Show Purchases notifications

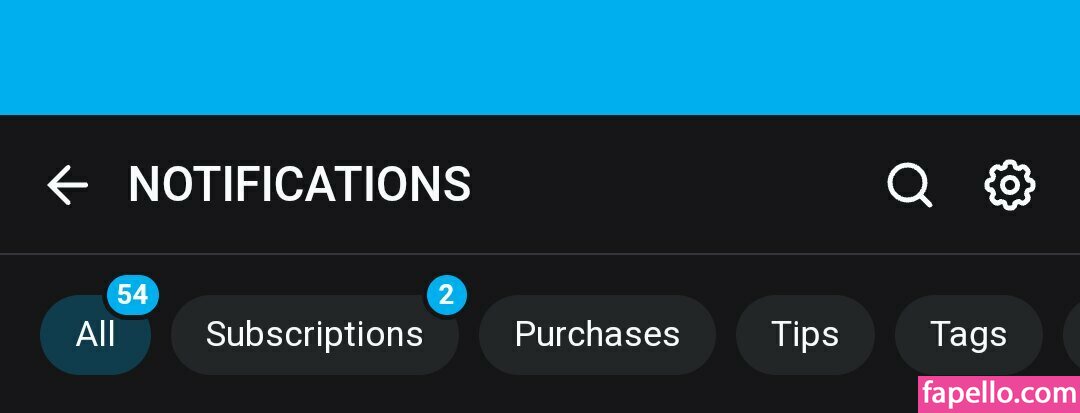597,334
